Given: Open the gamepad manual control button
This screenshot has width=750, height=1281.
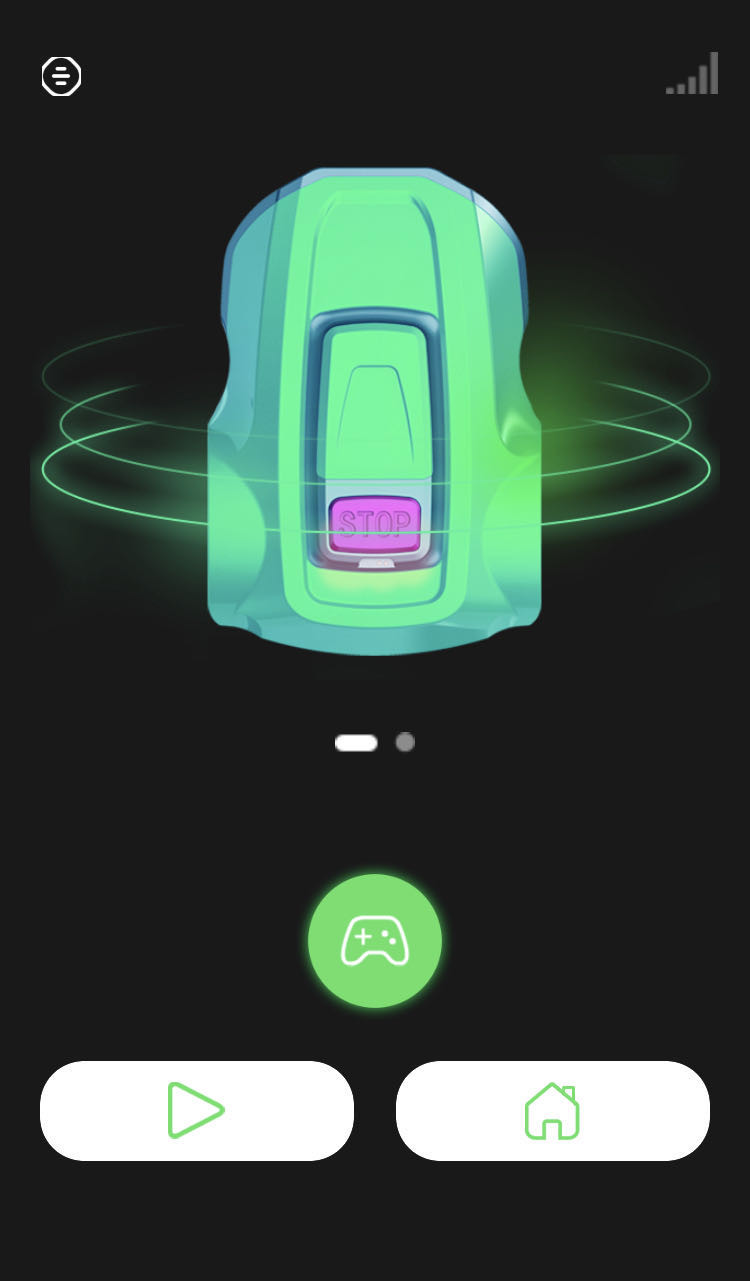Looking at the screenshot, I should (375, 941).
